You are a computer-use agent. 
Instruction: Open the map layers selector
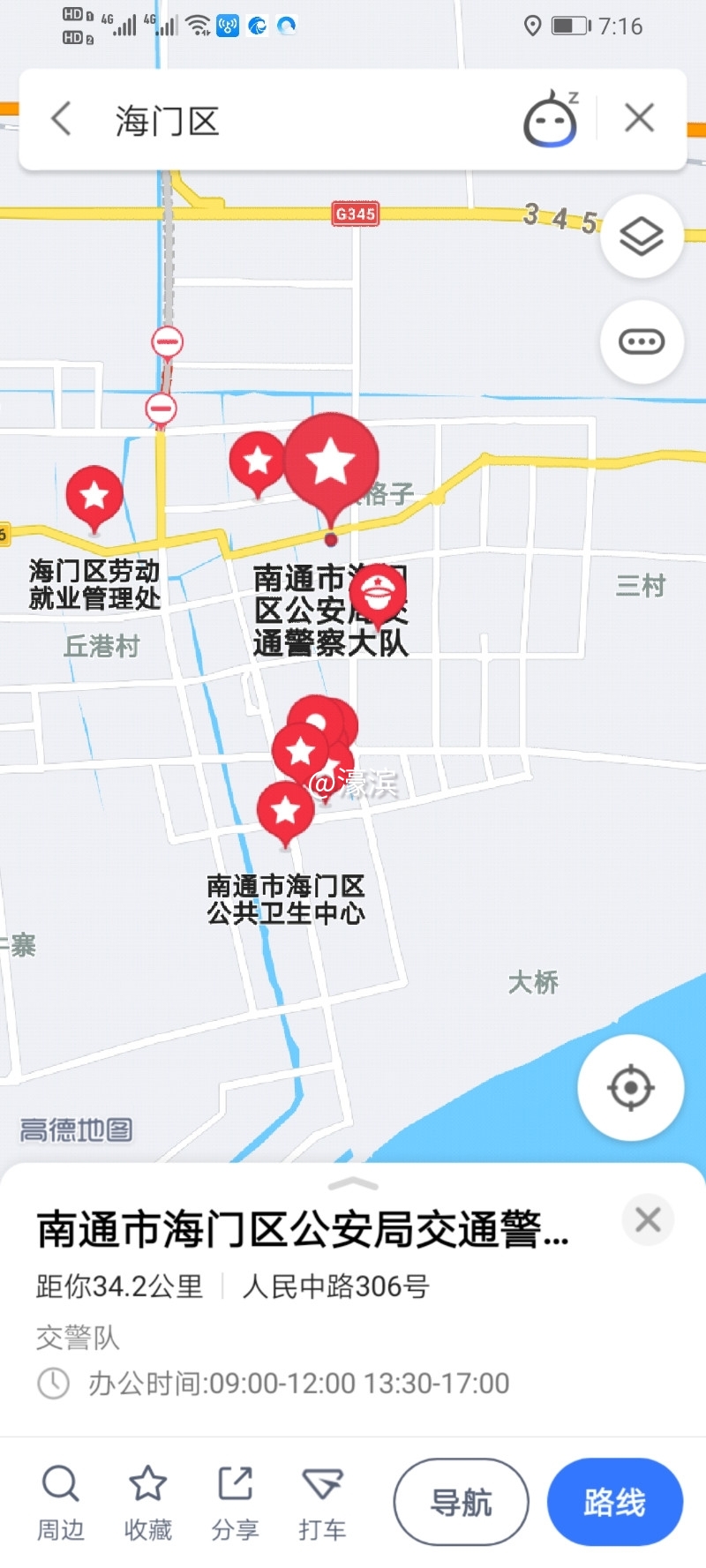[x=642, y=236]
